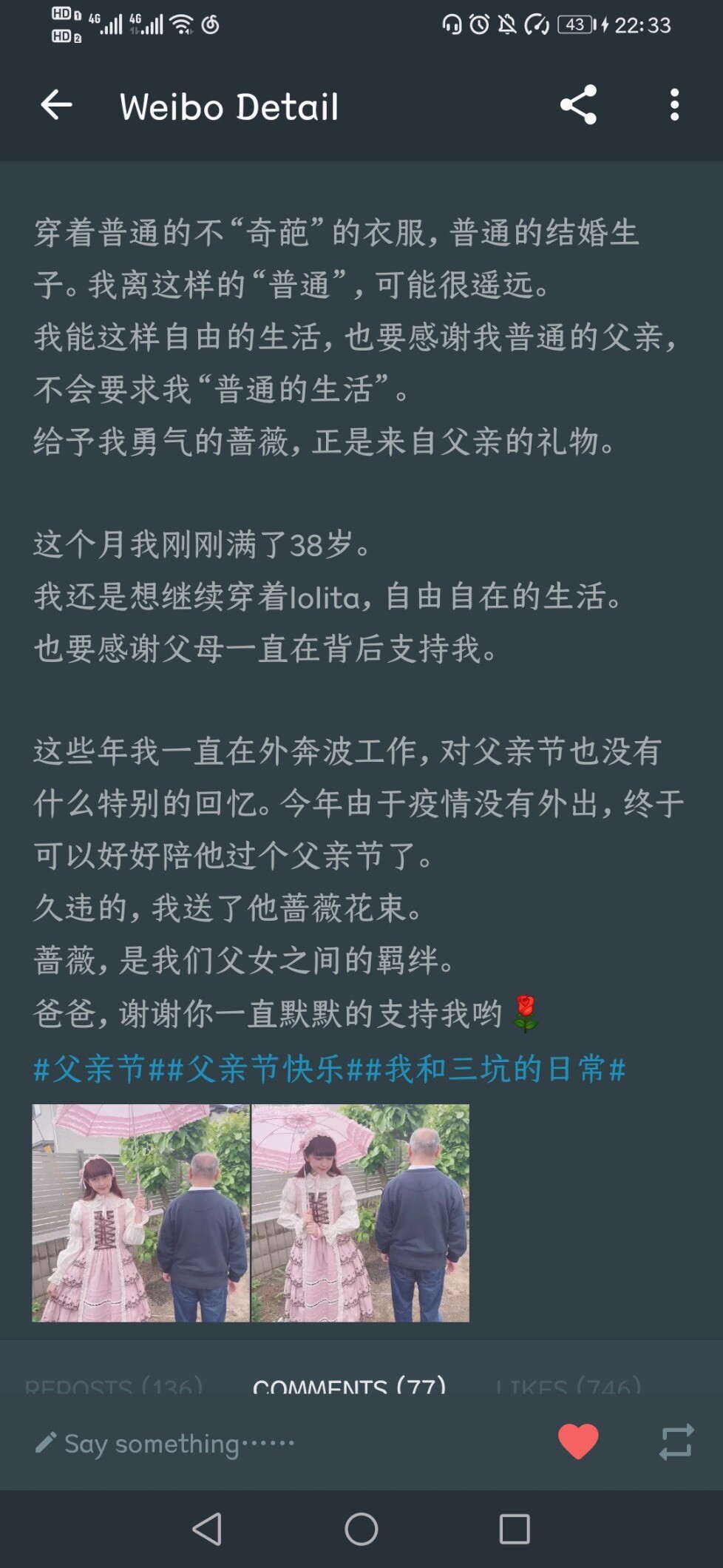The height and width of the screenshot is (1568, 723).
Task: Go back from Weibo Detail
Action: tap(56, 106)
